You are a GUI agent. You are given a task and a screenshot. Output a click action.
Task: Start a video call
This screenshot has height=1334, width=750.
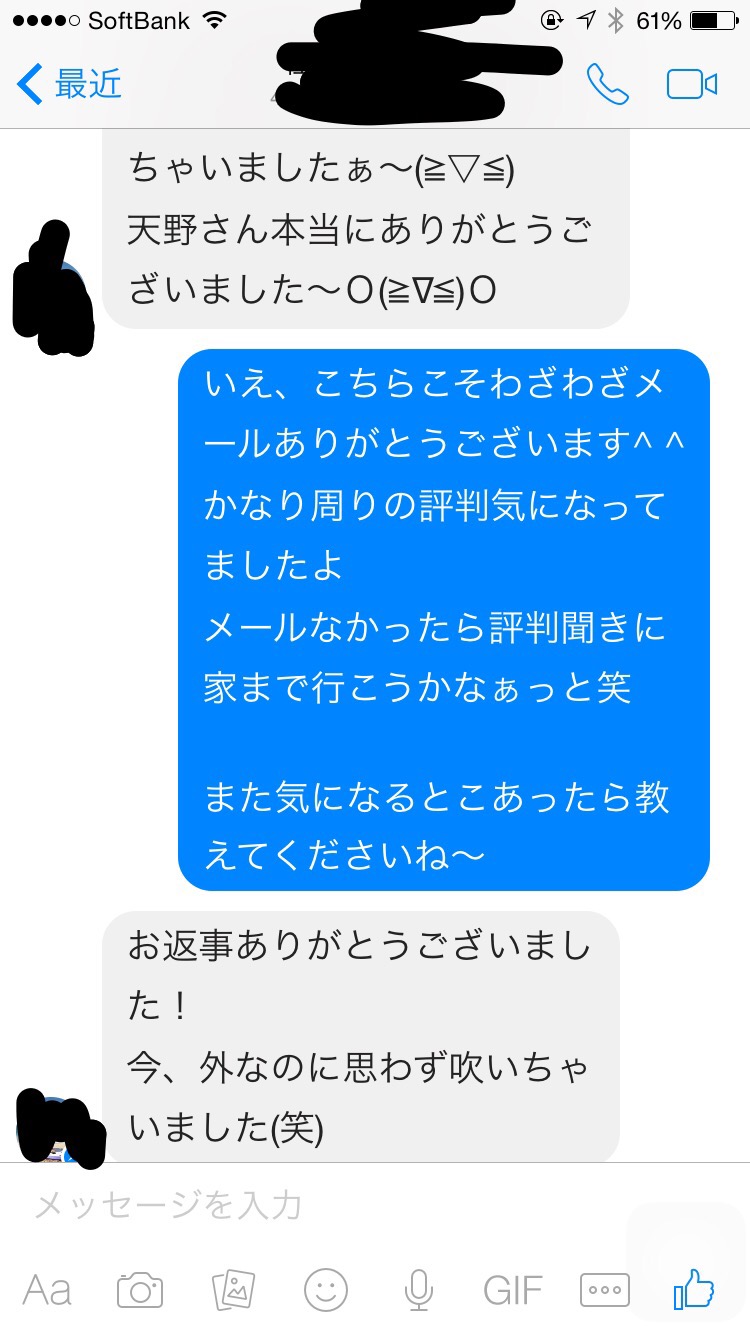[x=692, y=85]
